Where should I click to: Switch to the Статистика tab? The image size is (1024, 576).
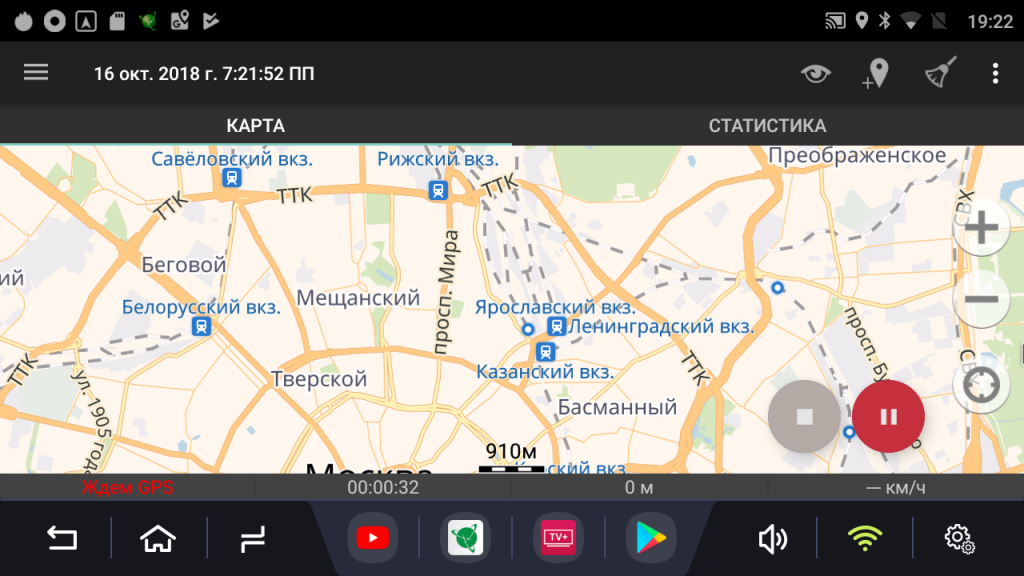click(767, 126)
